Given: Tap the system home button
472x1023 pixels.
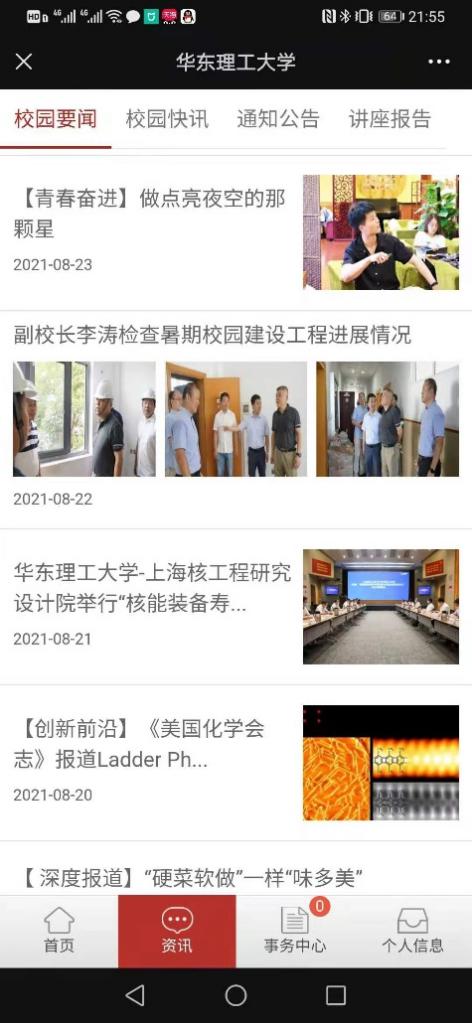Looking at the screenshot, I should pyautogui.click(x=236, y=995).
